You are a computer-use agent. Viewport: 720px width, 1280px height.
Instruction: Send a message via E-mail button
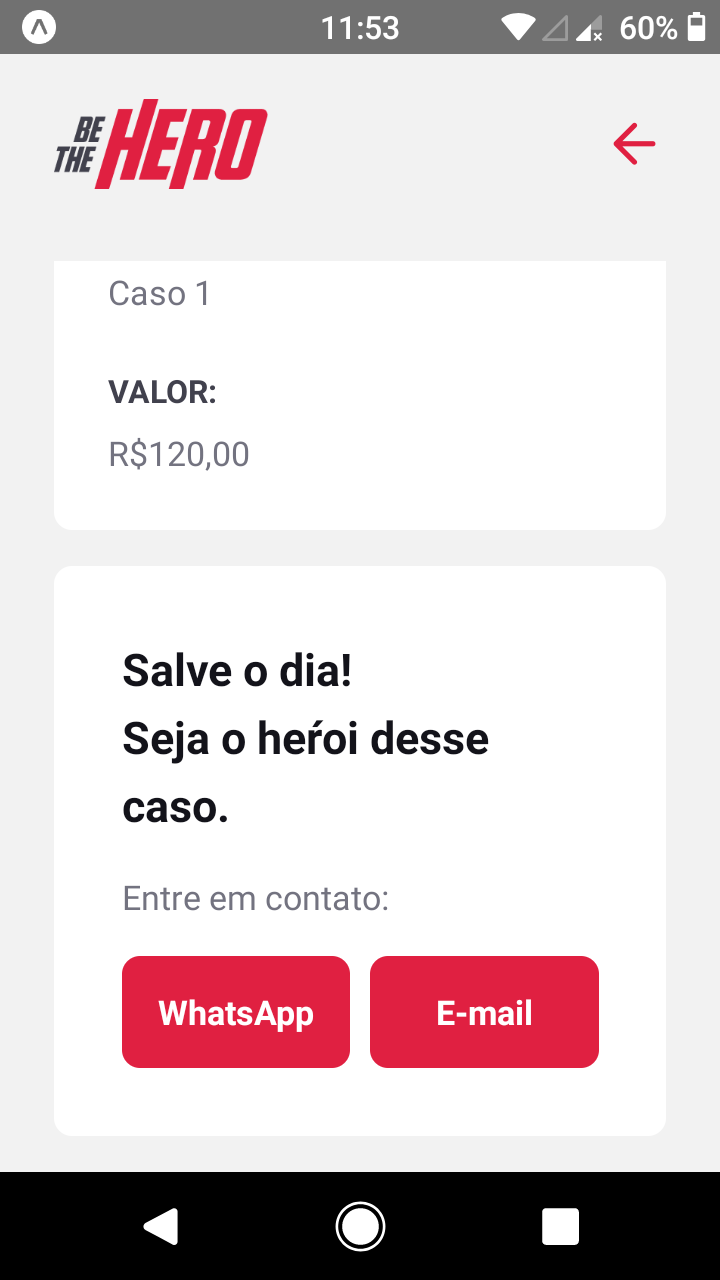(484, 1012)
